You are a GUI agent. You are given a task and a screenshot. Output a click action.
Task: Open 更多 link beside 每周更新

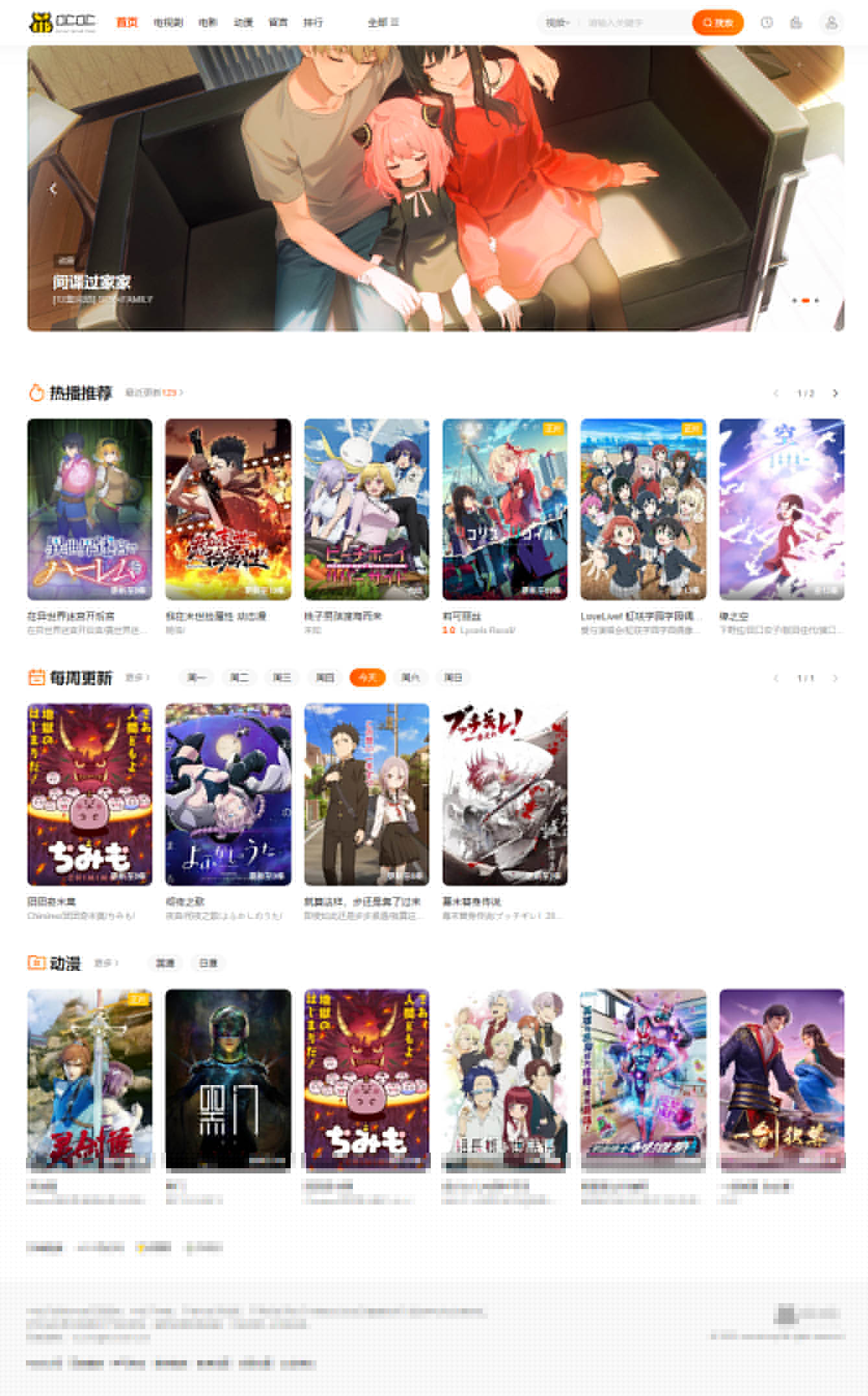coord(137,678)
